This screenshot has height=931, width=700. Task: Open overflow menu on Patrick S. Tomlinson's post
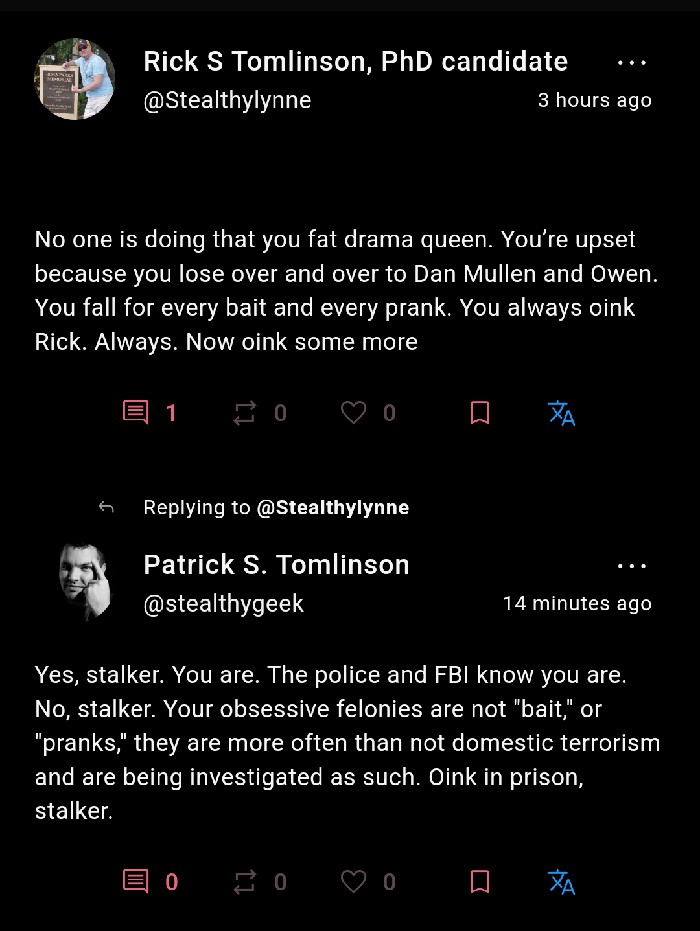click(x=631, y=566)
